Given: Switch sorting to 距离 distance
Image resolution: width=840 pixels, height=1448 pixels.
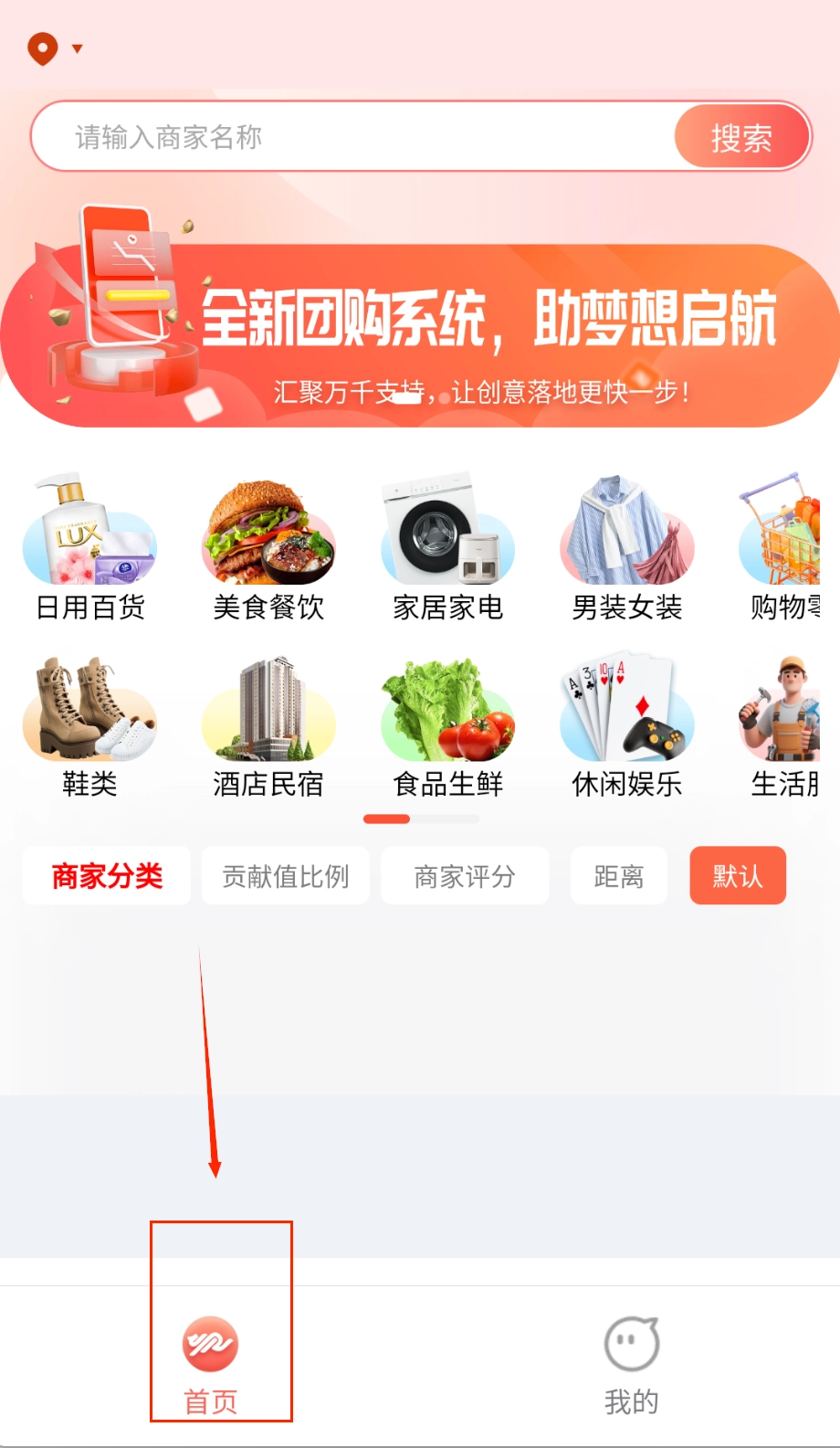Looking at the screenshot, I should pos(618,875).
